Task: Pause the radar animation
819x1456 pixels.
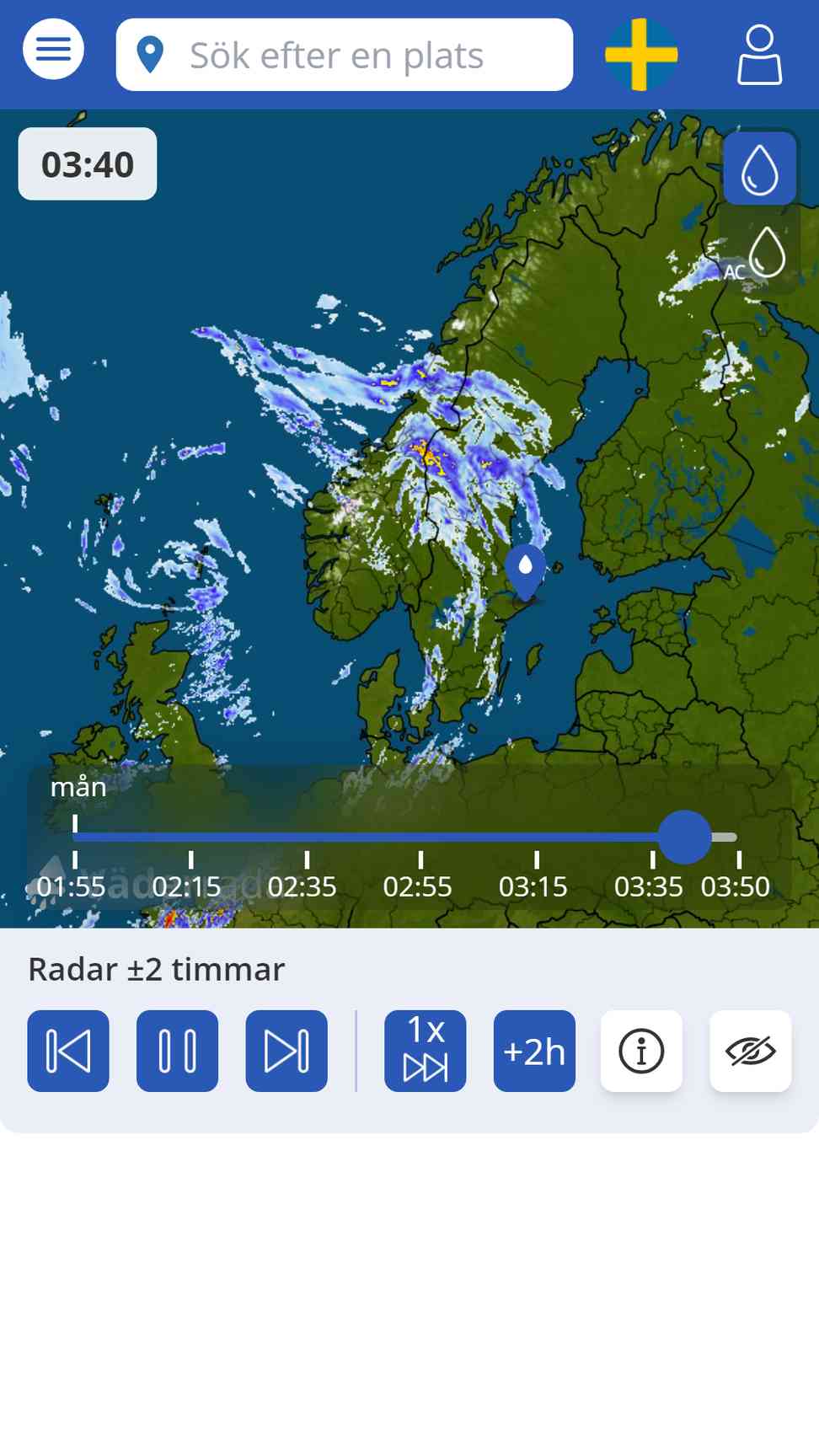Action: point(177,1051)
